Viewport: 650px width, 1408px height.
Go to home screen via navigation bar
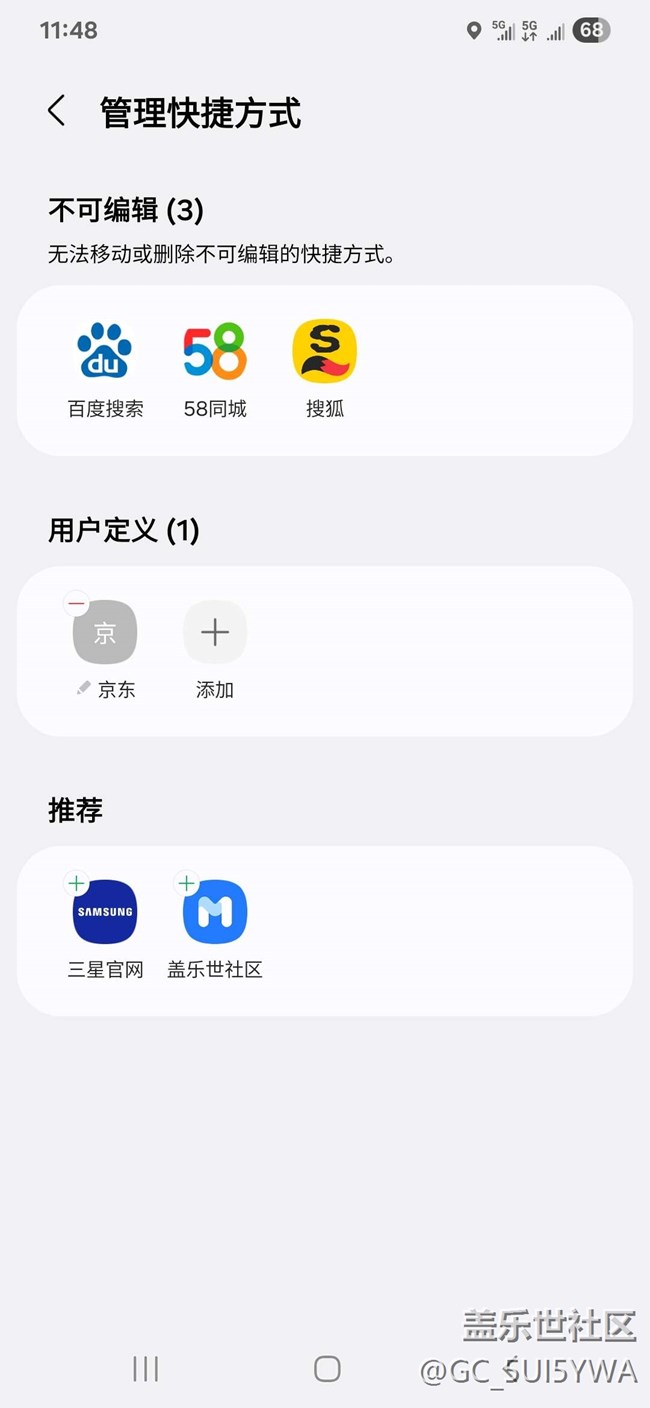coord(327,1369)
